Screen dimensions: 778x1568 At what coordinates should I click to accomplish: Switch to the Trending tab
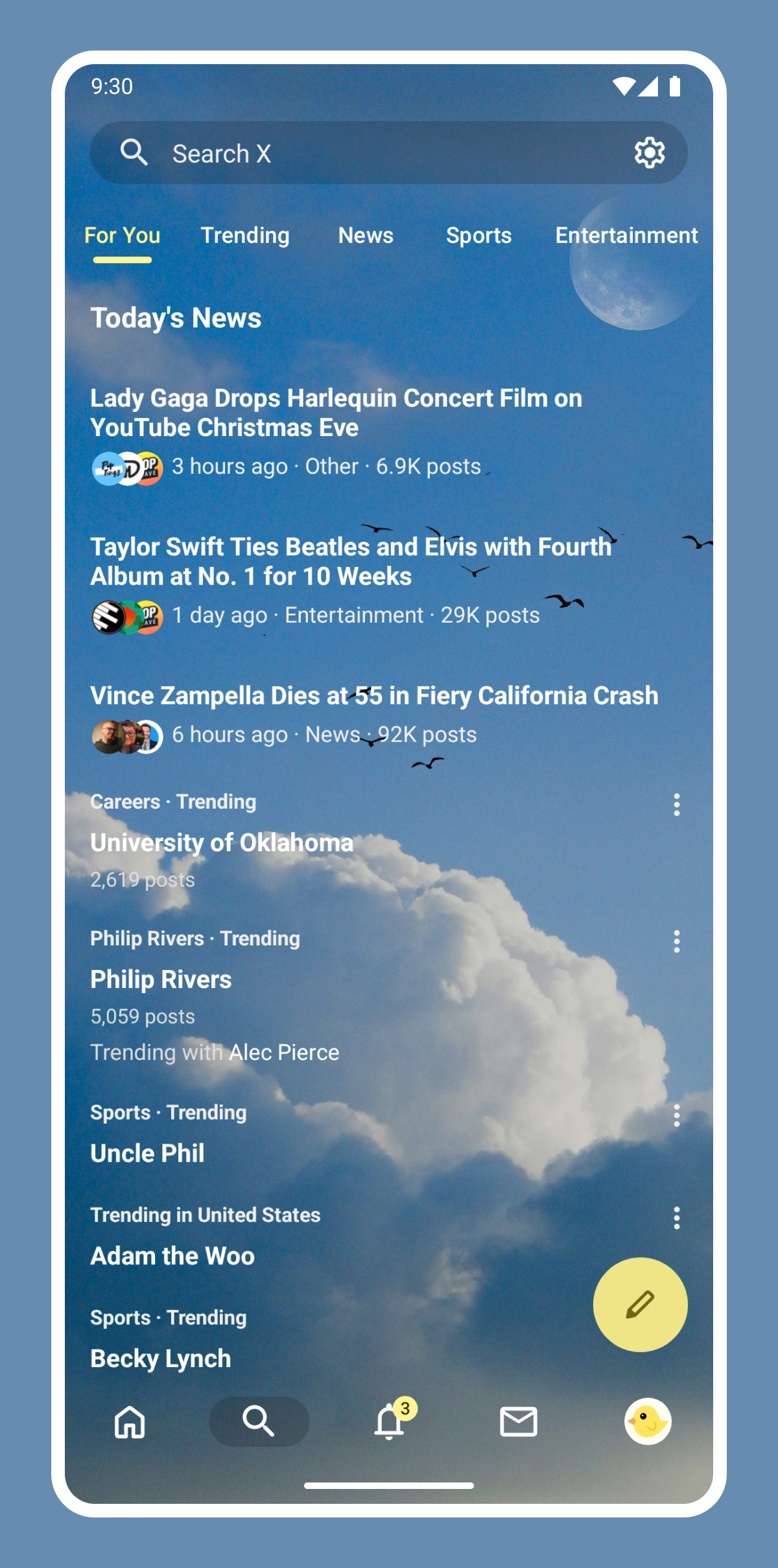pos(245,235)
